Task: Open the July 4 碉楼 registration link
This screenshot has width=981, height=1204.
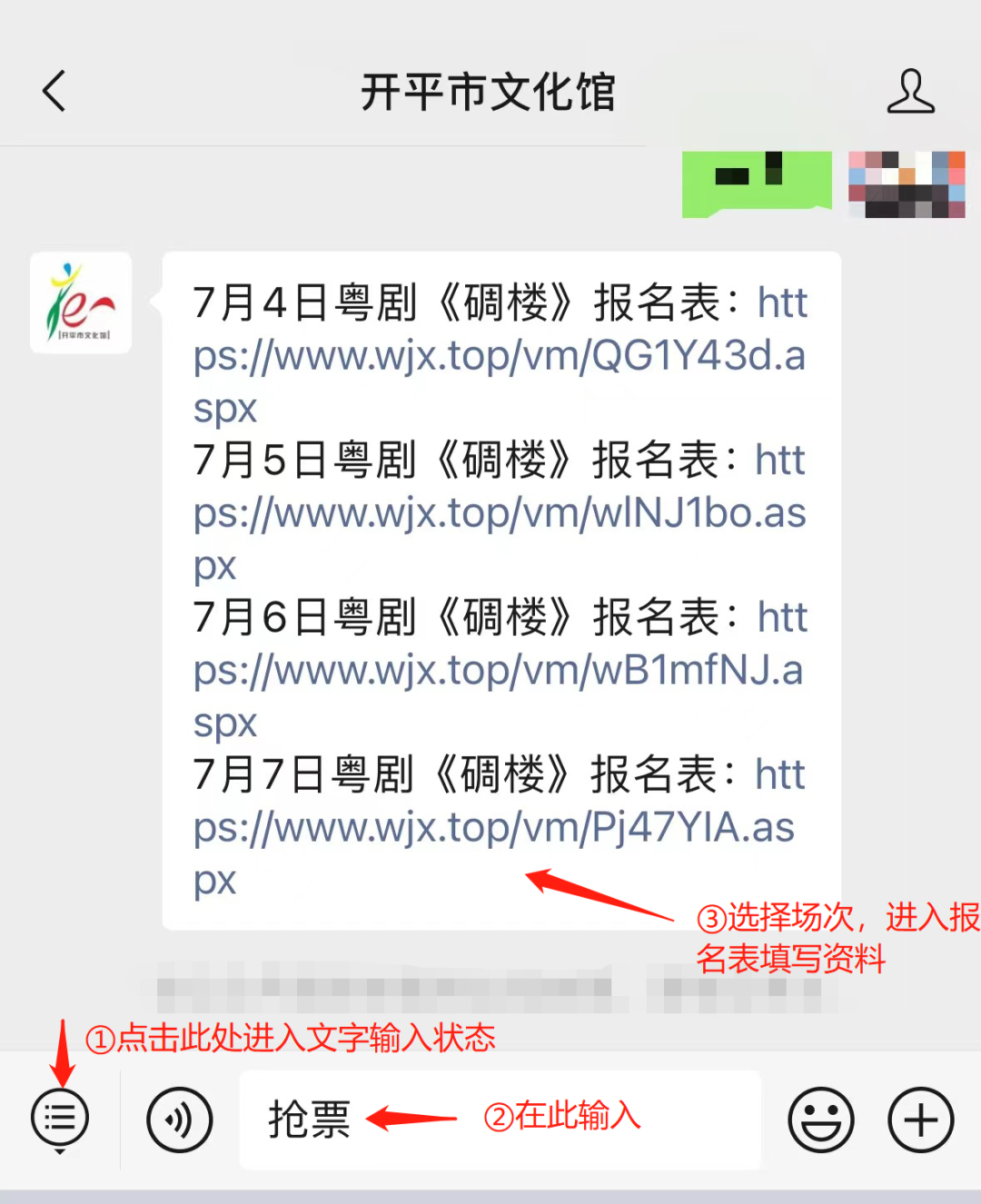Action: (x=500, y=356)
